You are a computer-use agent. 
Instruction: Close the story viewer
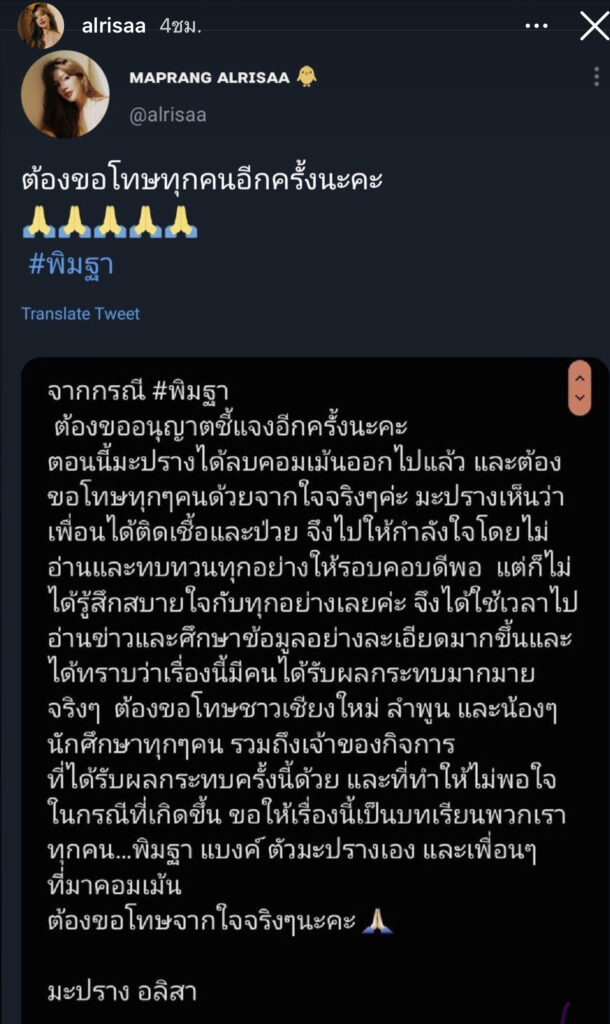pos(594,26)
